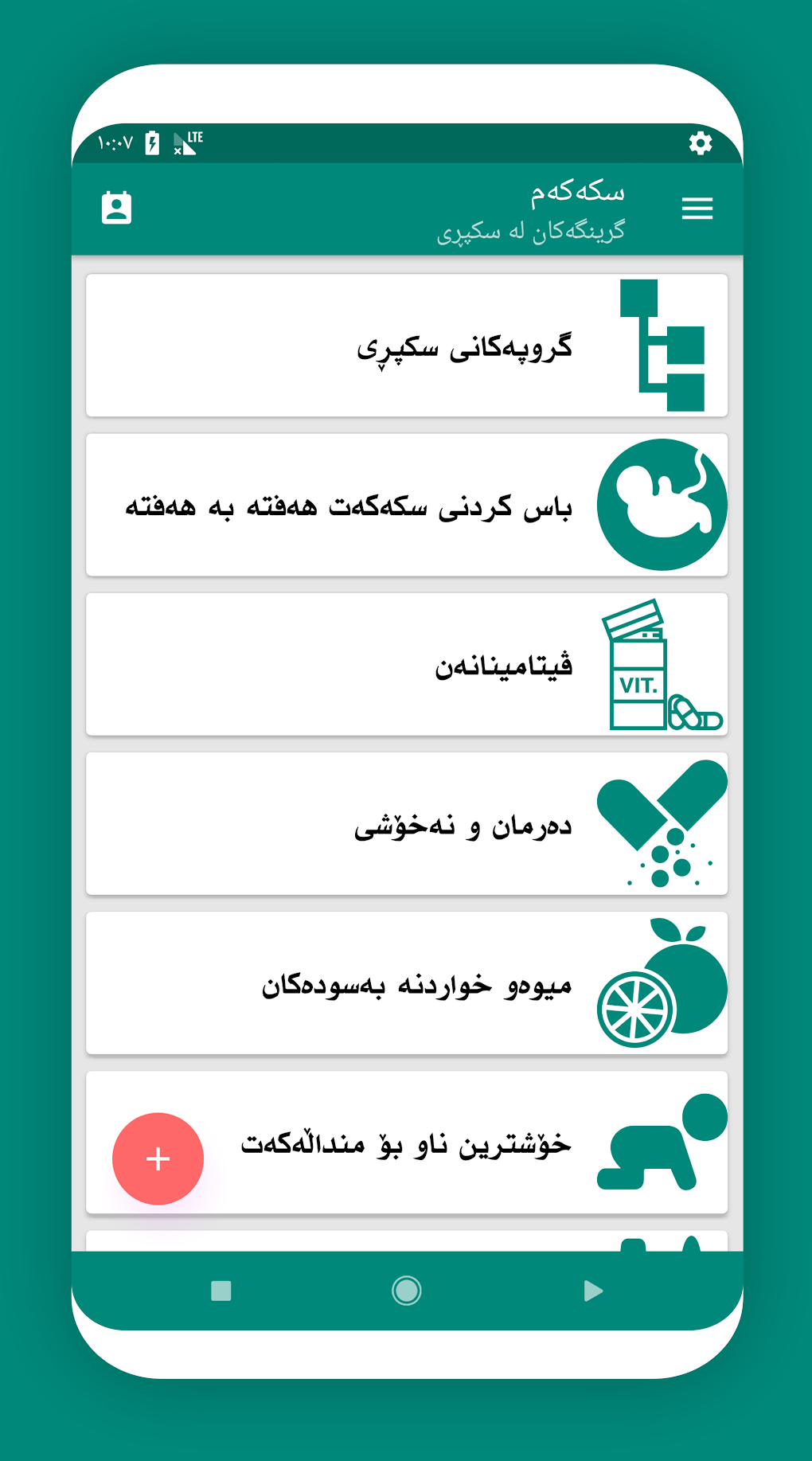Screen dimensions: 812x1461
Task: Open باس کردنی سکەکەت هەفتە بە هەفتە
Action: click(x=407, y=505)
